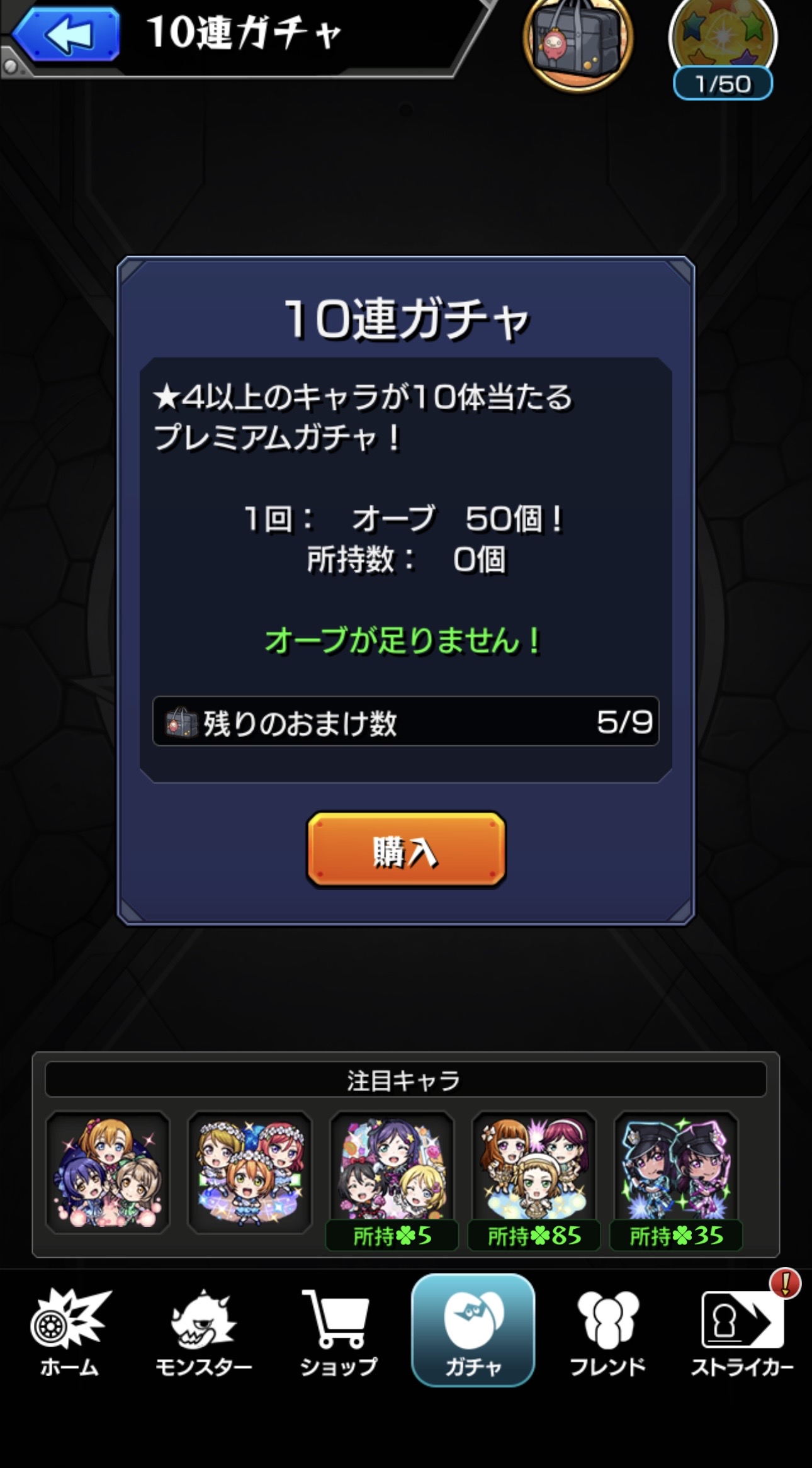
Task: View featured character with 所持5
Action: (x=392, y=1181)
